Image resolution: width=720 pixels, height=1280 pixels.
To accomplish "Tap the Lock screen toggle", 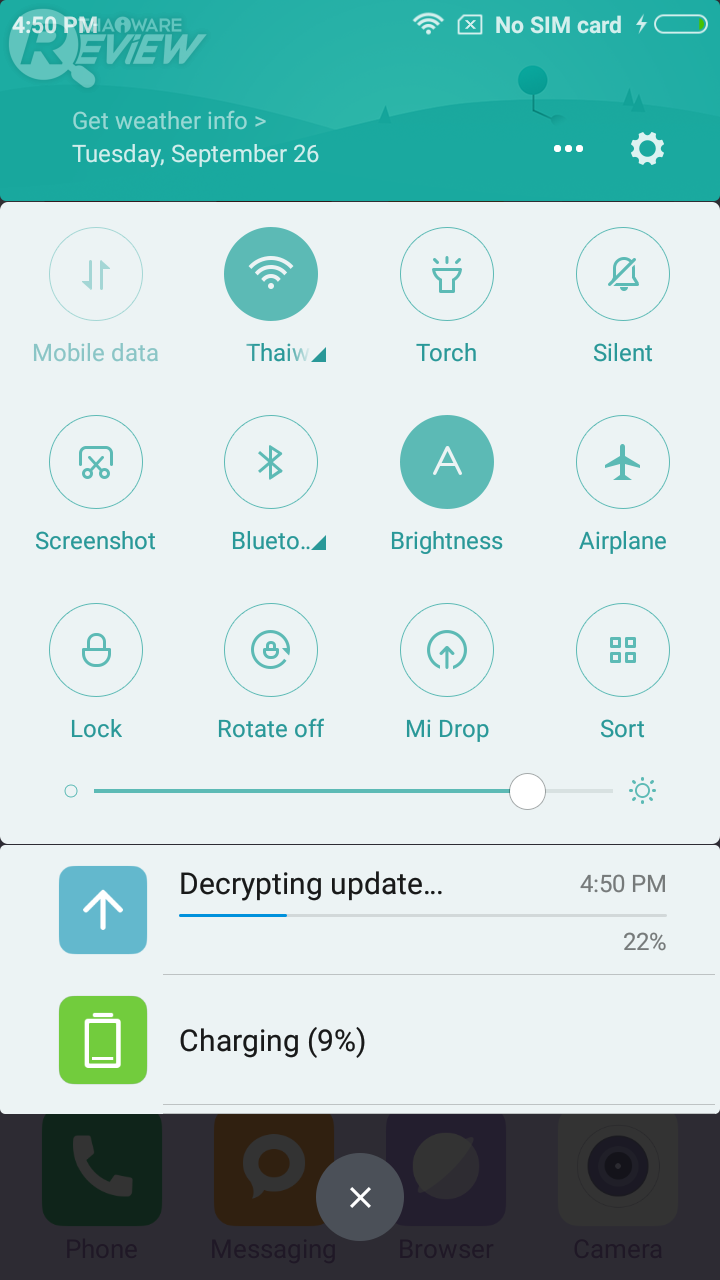I will point(96,650).
